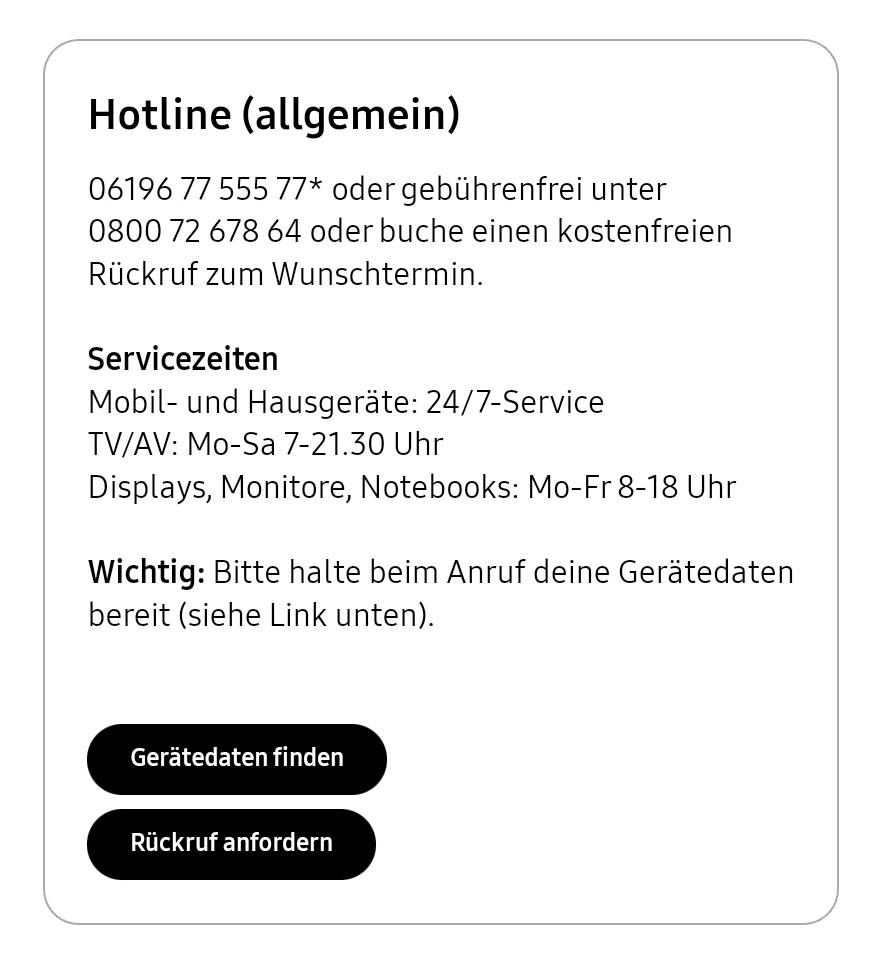870x954 pixels.
Task: Request a callback via Rückruf anfordern
Action: [231, 843]
